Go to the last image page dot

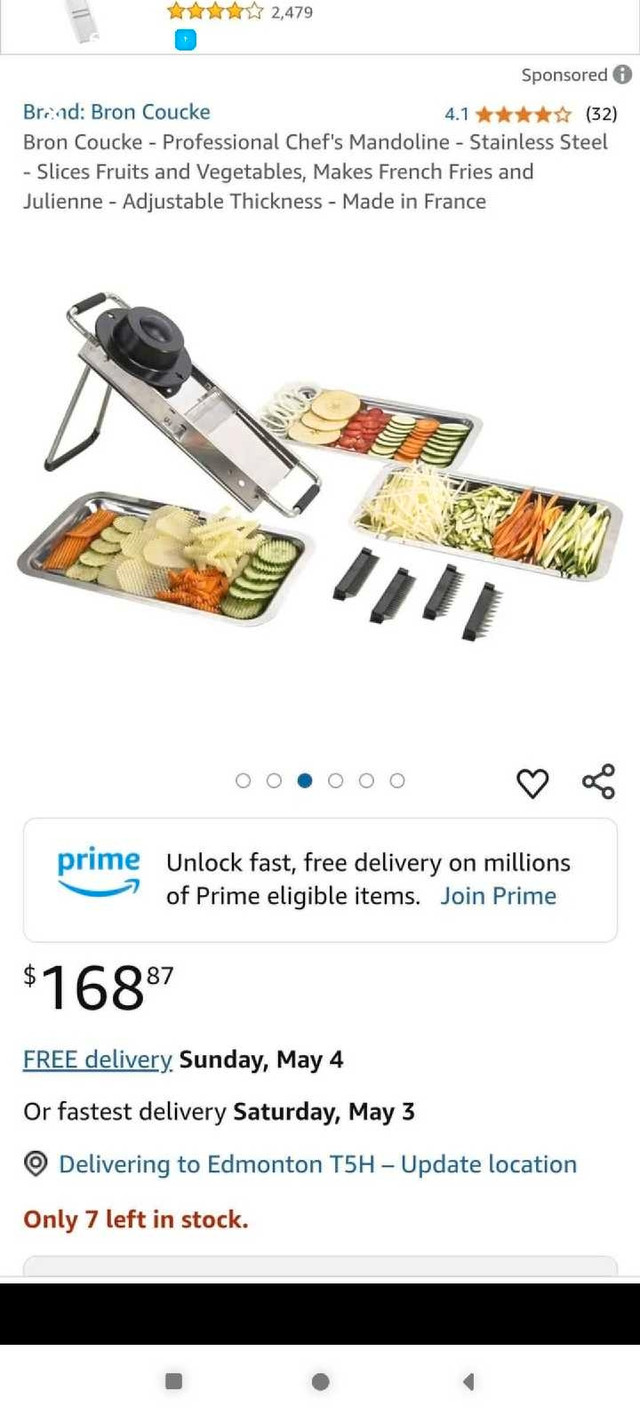[x=397, y=781]
